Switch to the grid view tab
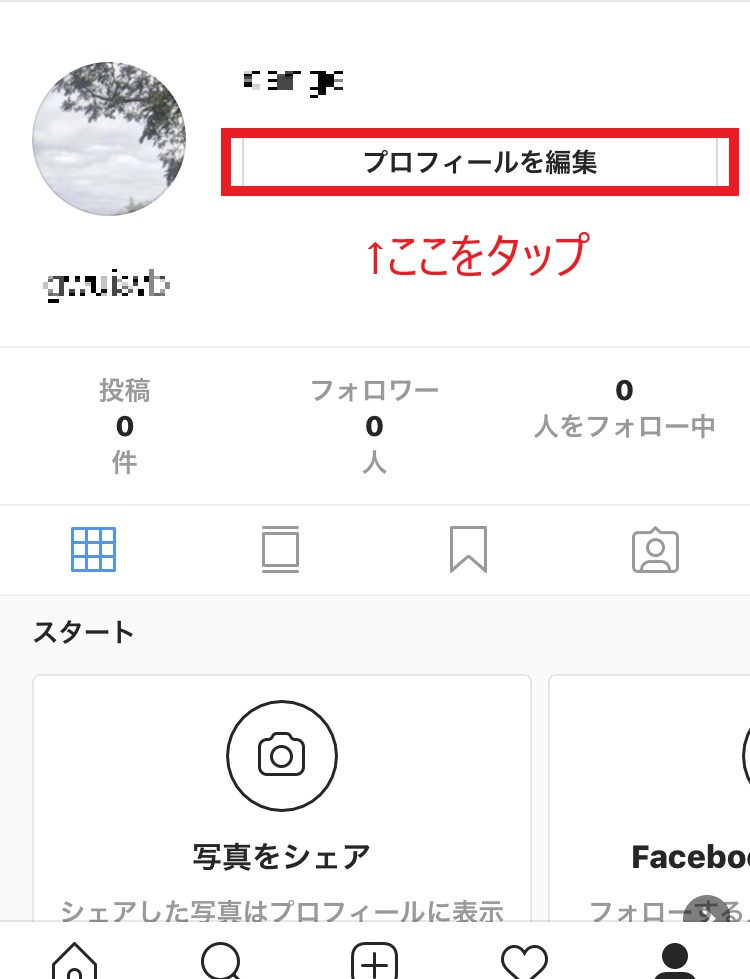This screenshot has width=750, height=979. click(x=94, y=550)
